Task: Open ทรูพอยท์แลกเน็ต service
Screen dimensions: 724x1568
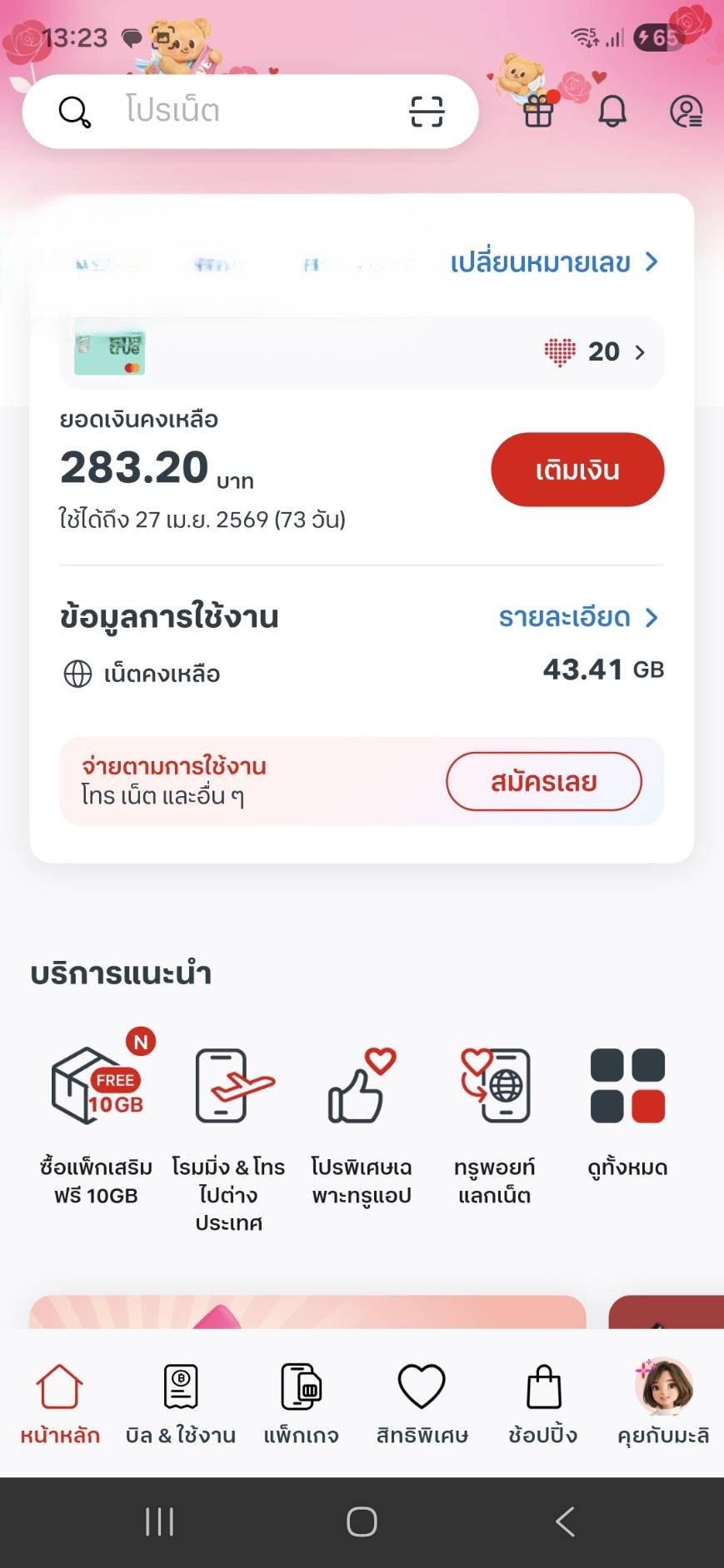Action: 495,1124
